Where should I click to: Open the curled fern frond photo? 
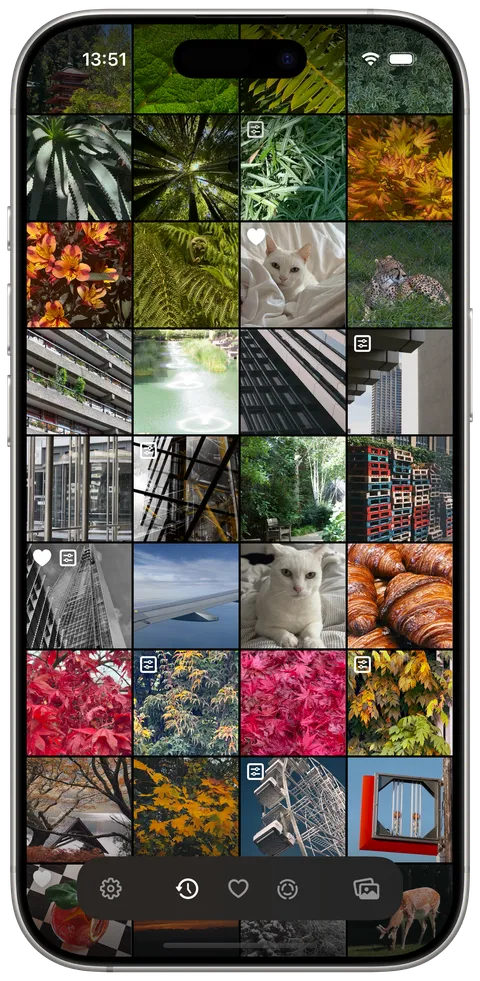pos(186,275)
